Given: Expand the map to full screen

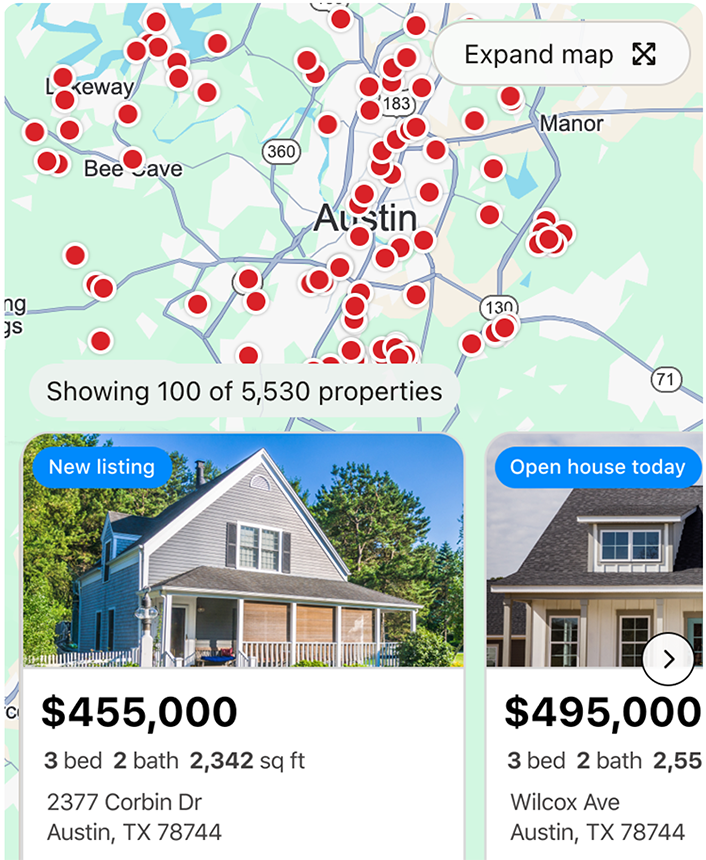Looking at the screenshot, I should pyautogui.click(x=561, y=55).
